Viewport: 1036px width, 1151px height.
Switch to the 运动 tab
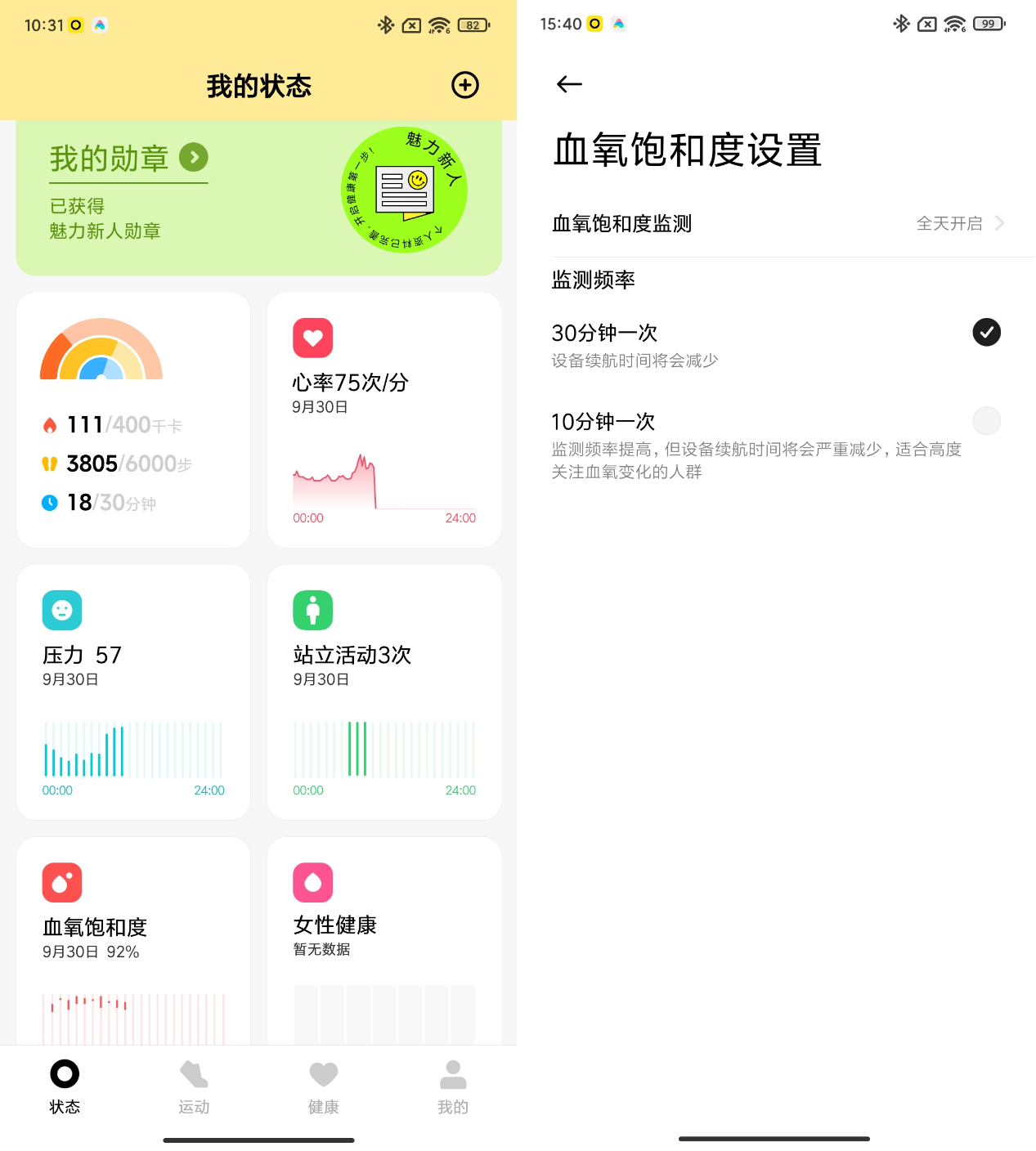coord(194,1087)
